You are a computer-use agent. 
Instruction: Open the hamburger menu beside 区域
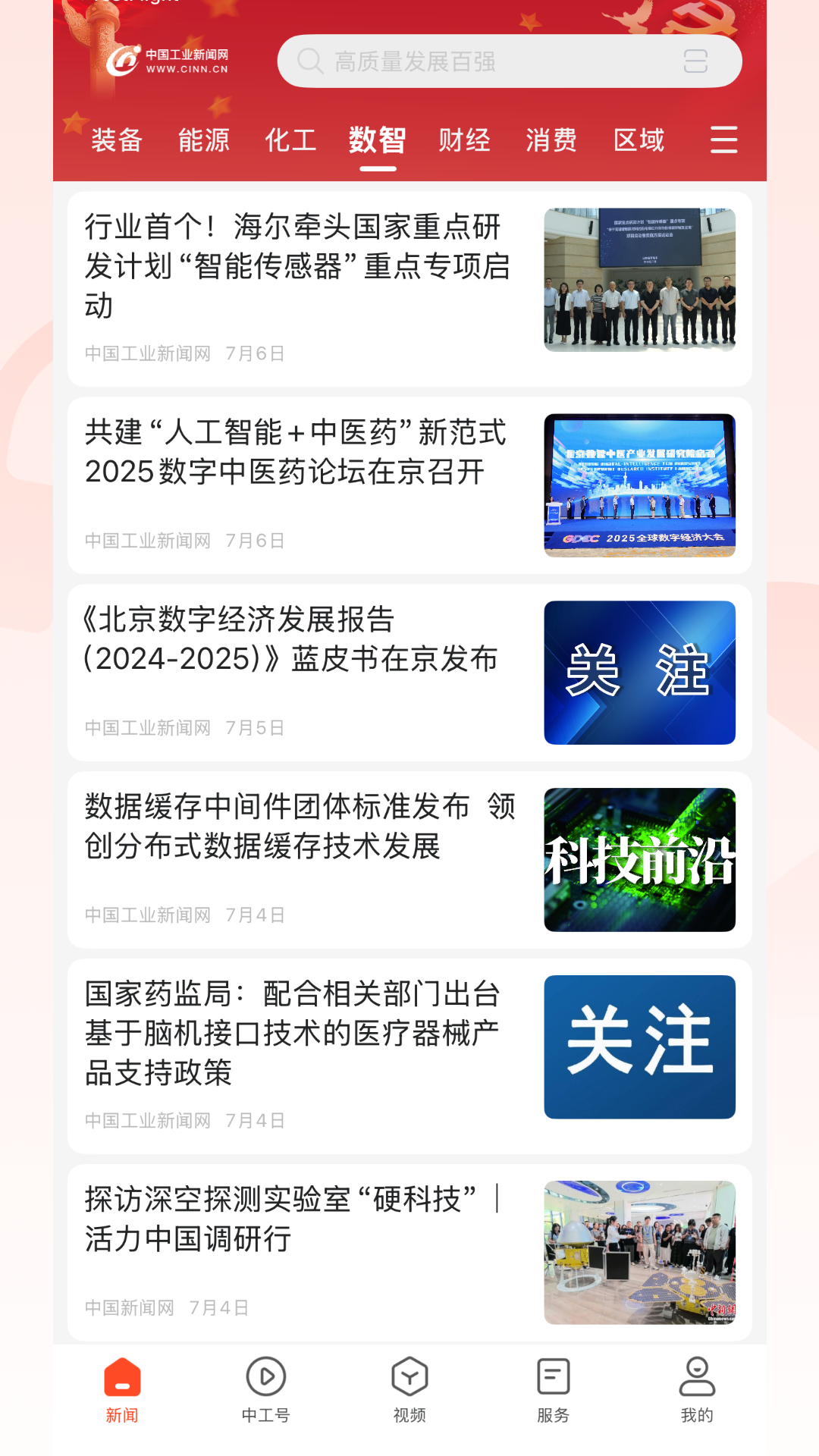coord(724,141)
